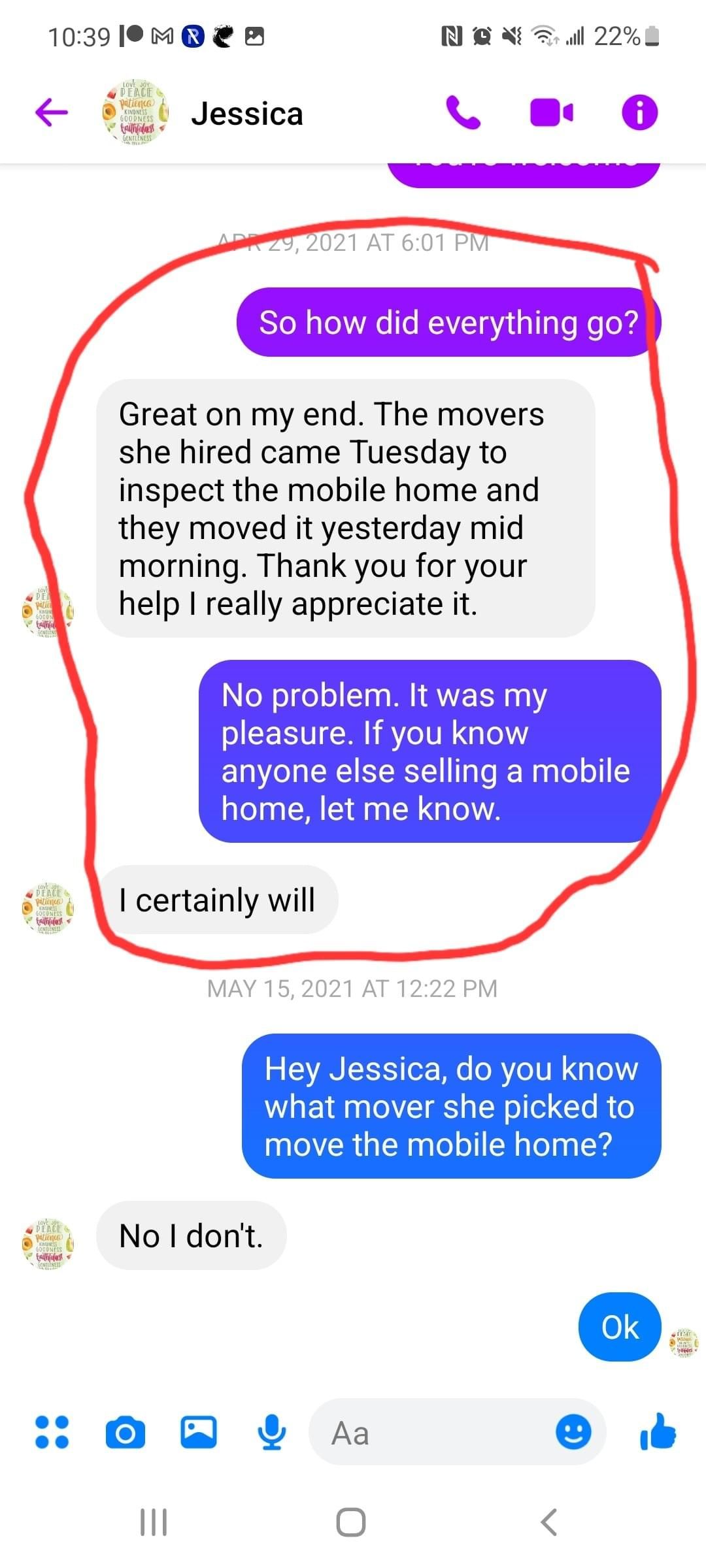Tap the system back navigation button
The width and height of the screenshot is (706, 1568).
[549, 1522]
